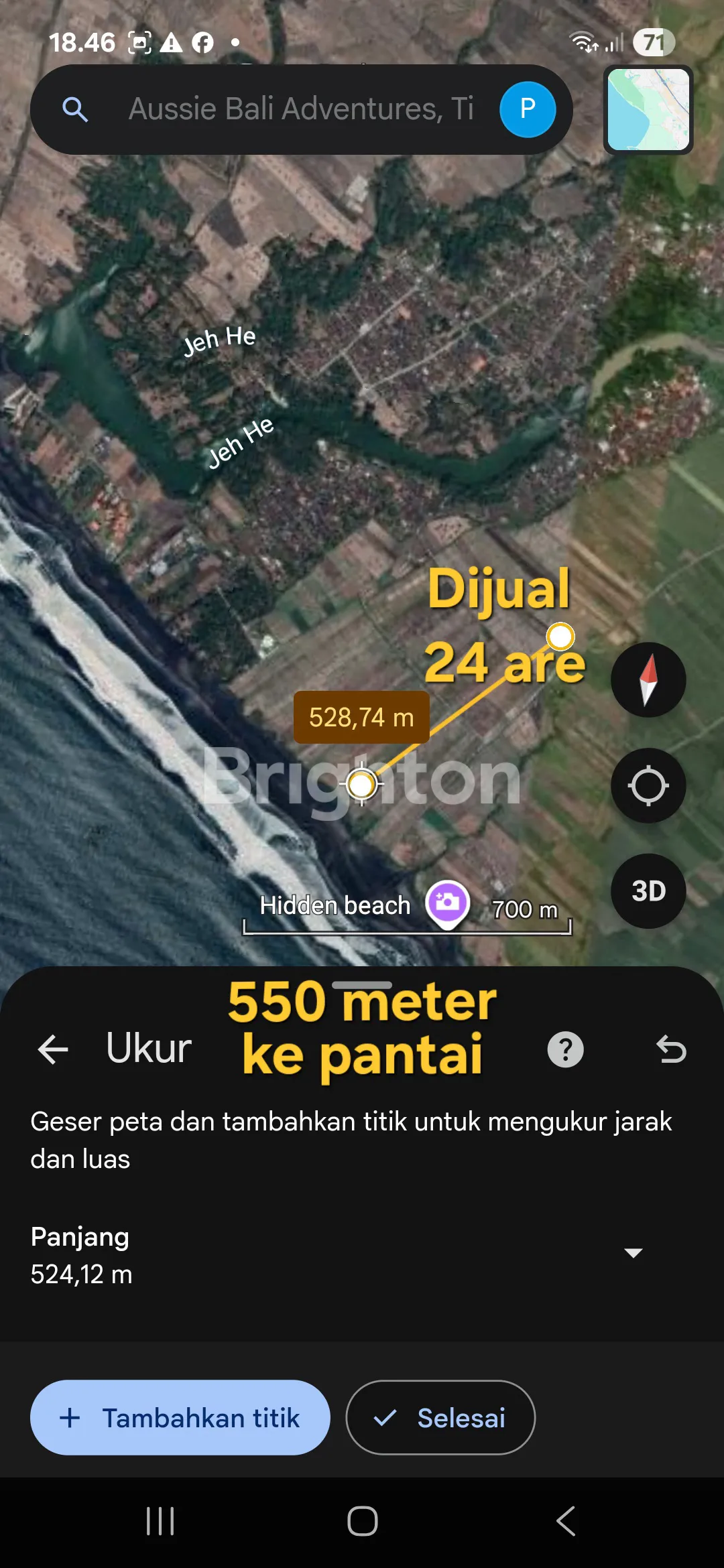Center the map on my location
Image resolution: width=724 pixels, height=1568 pixels.
tap(648, 786)
